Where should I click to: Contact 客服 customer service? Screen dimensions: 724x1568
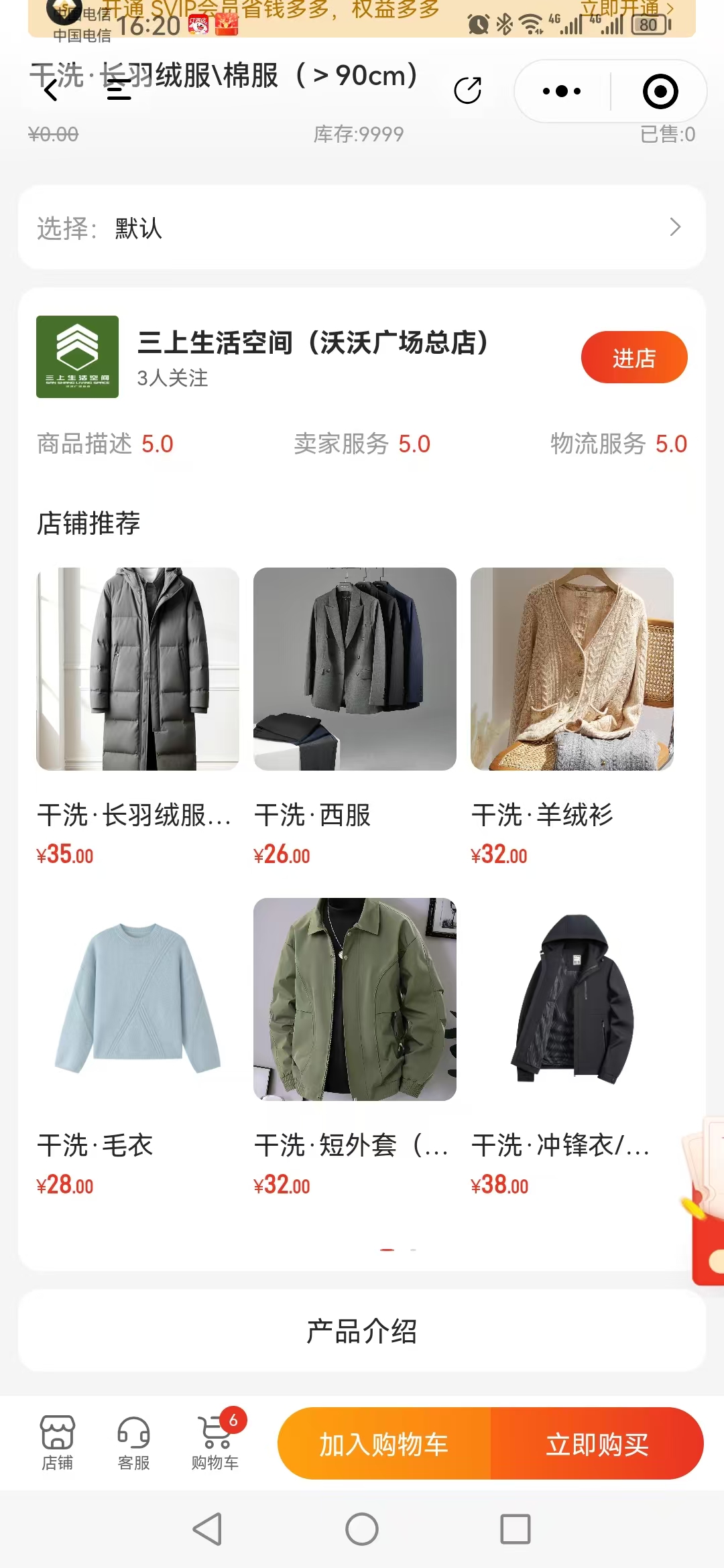(x=133, y=1443)
